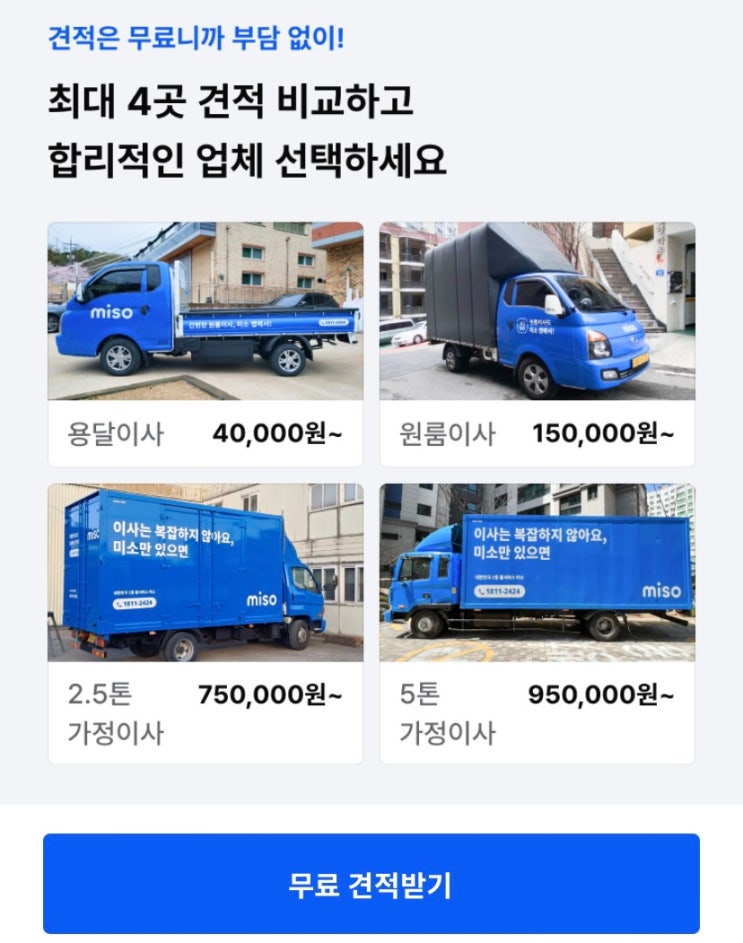Select the 원룸이사 150,000원 card
Image resolution: width=743 pixels, height=943 pixels.
[x=537, y=344]
